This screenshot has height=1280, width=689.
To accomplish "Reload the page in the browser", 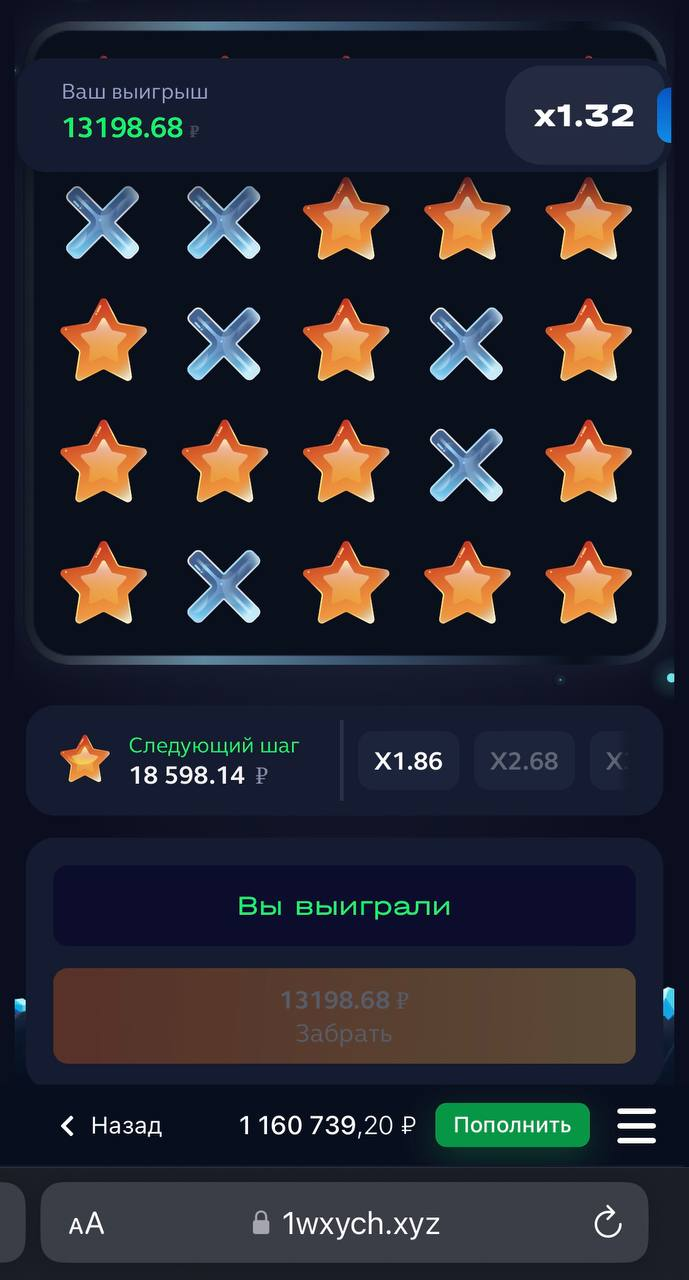I will 607,1223.
